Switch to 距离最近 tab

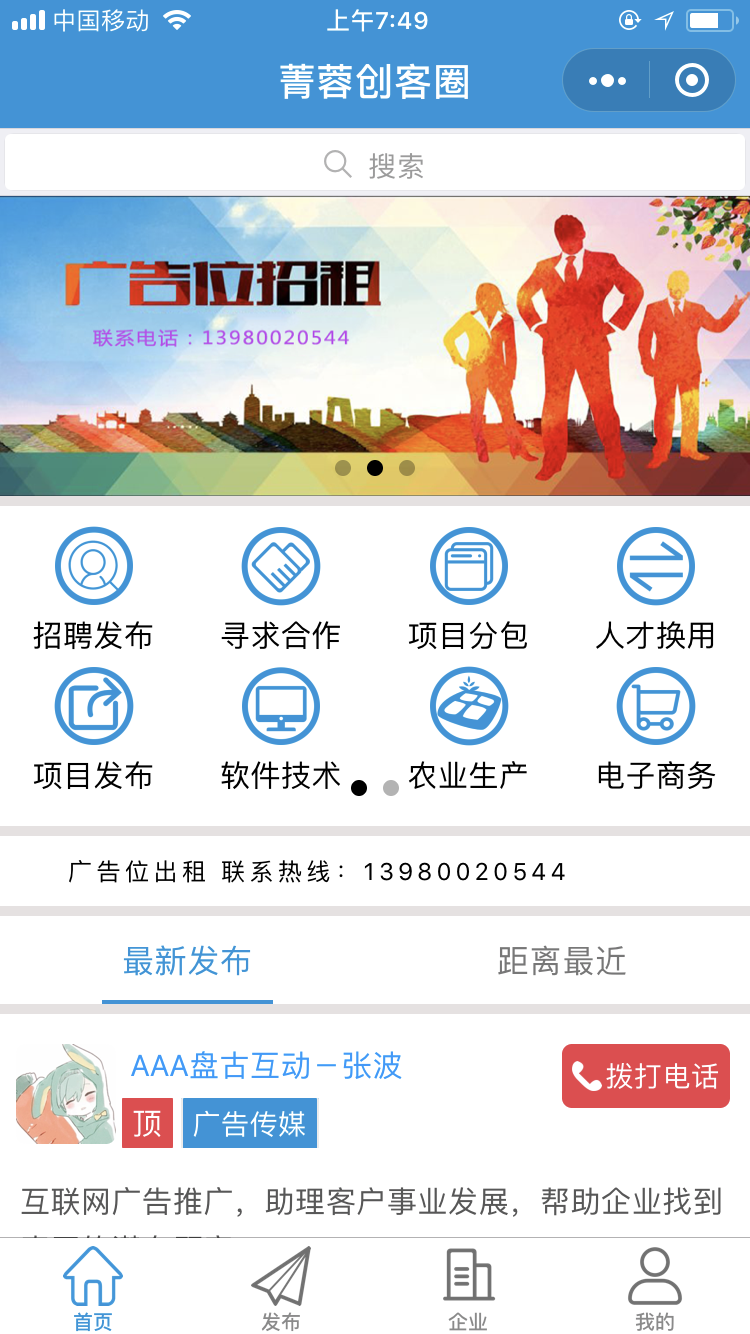tap(562, 962)
